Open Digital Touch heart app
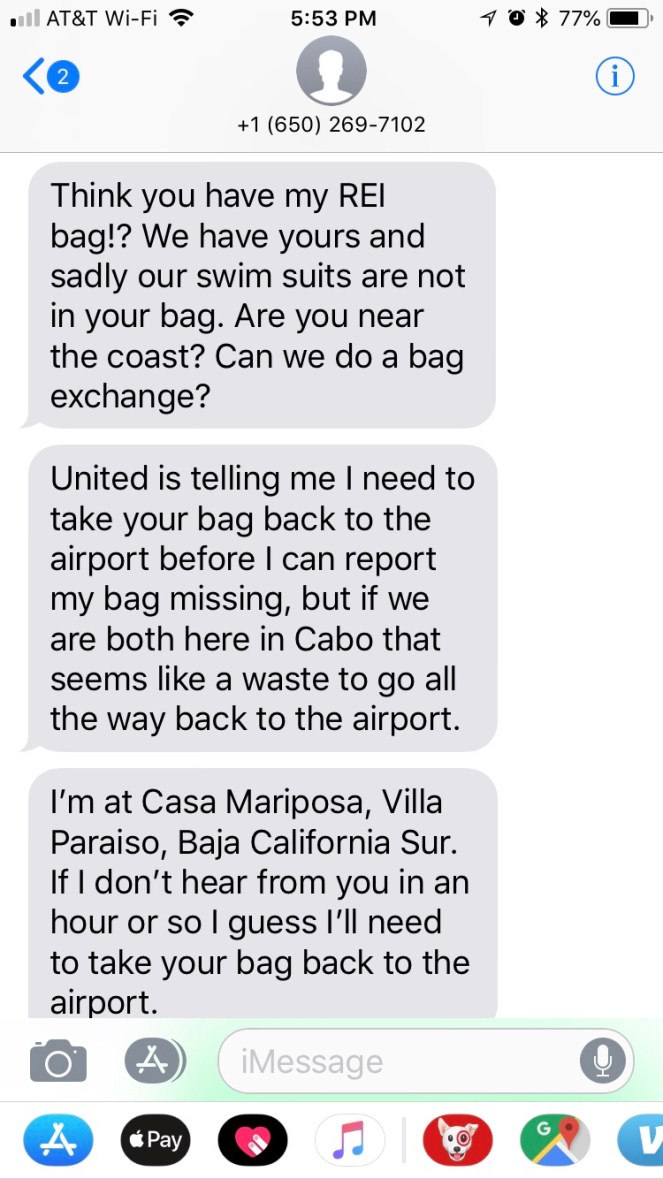The height and width of the screenshot is (1179, 663). [x=252, y=1141]
